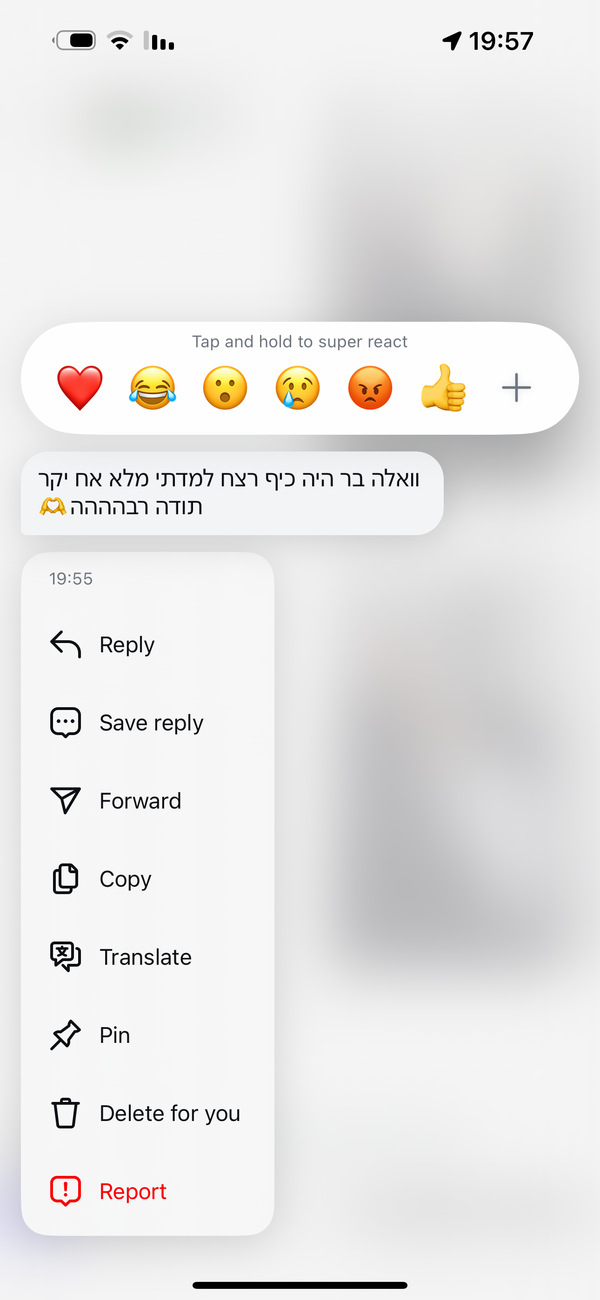React with the red heart emoji
The height and width of the screenshot is (1300, 600).
[80, 388]
